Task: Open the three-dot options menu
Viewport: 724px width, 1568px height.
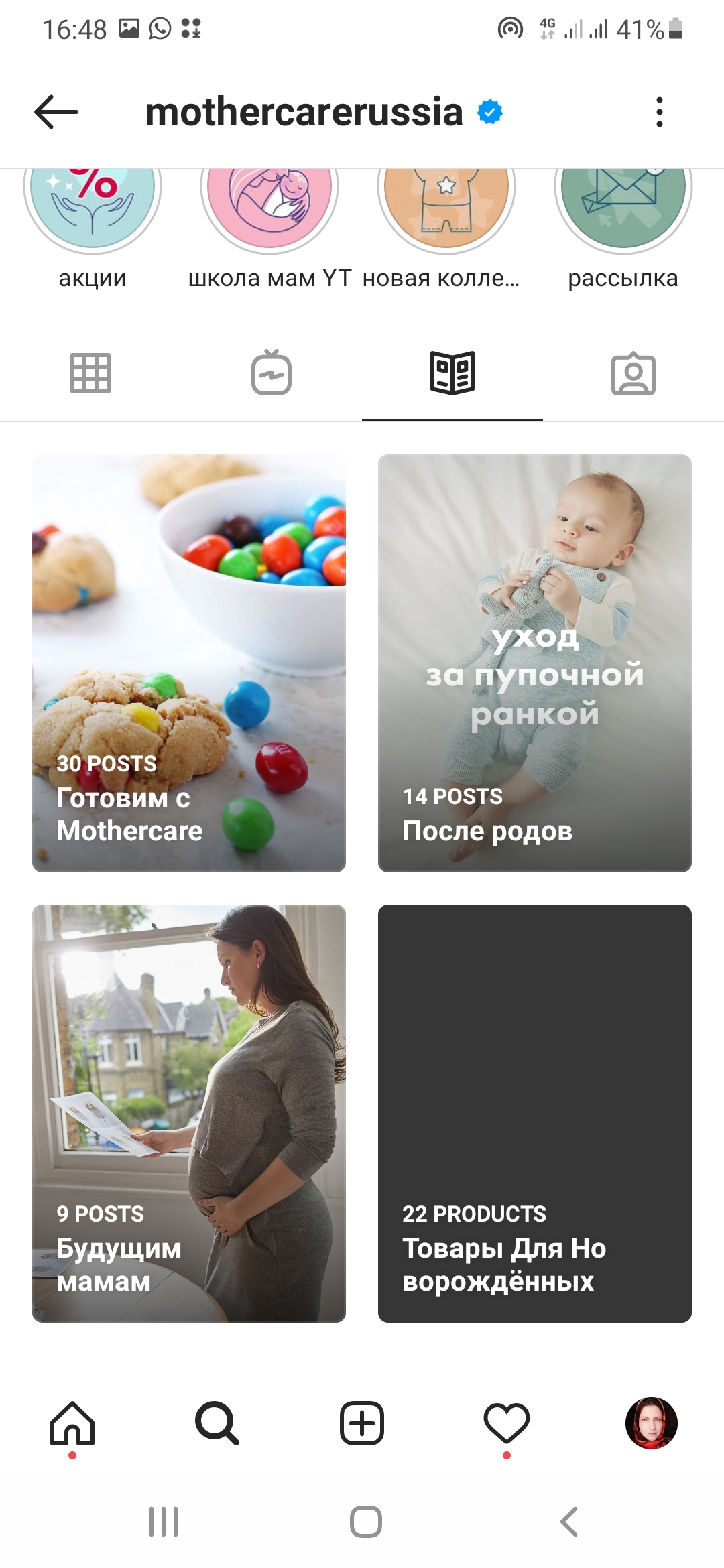Action: click(660, 112)
